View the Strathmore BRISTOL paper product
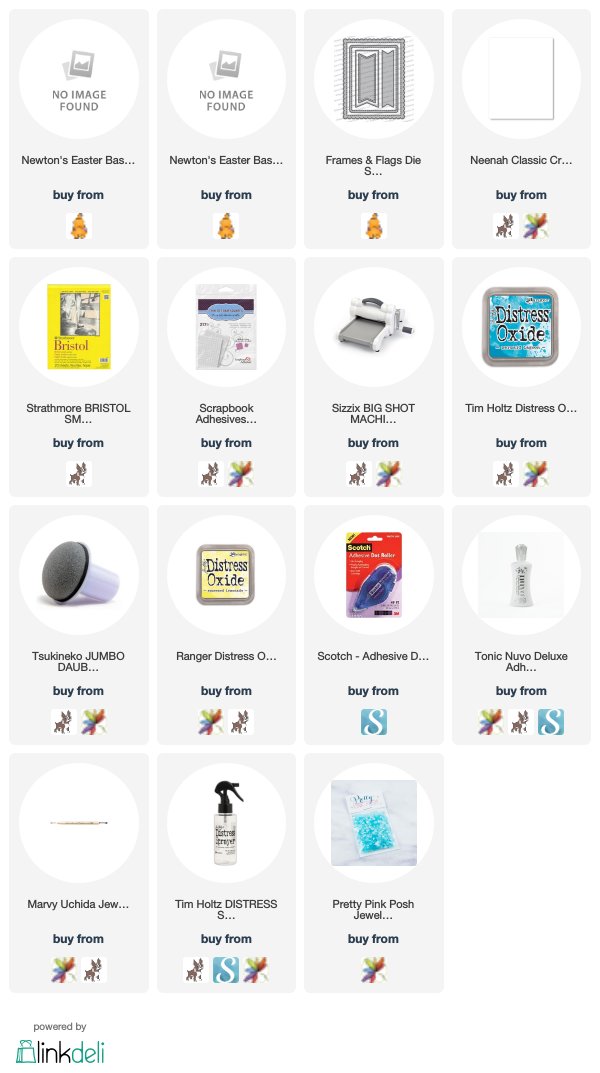The width and height of the screenshot is (600, 1073). point(78,328)
